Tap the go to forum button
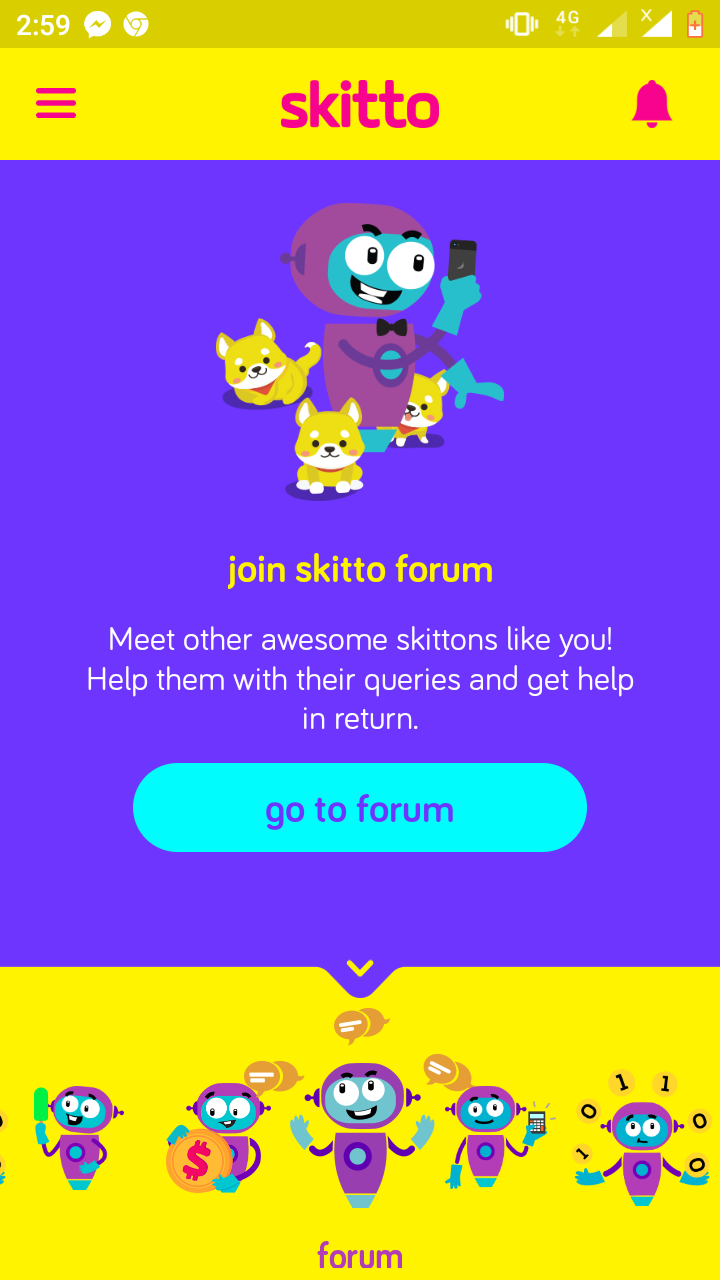The image size is (720, 1280). (x=360, y=808)
